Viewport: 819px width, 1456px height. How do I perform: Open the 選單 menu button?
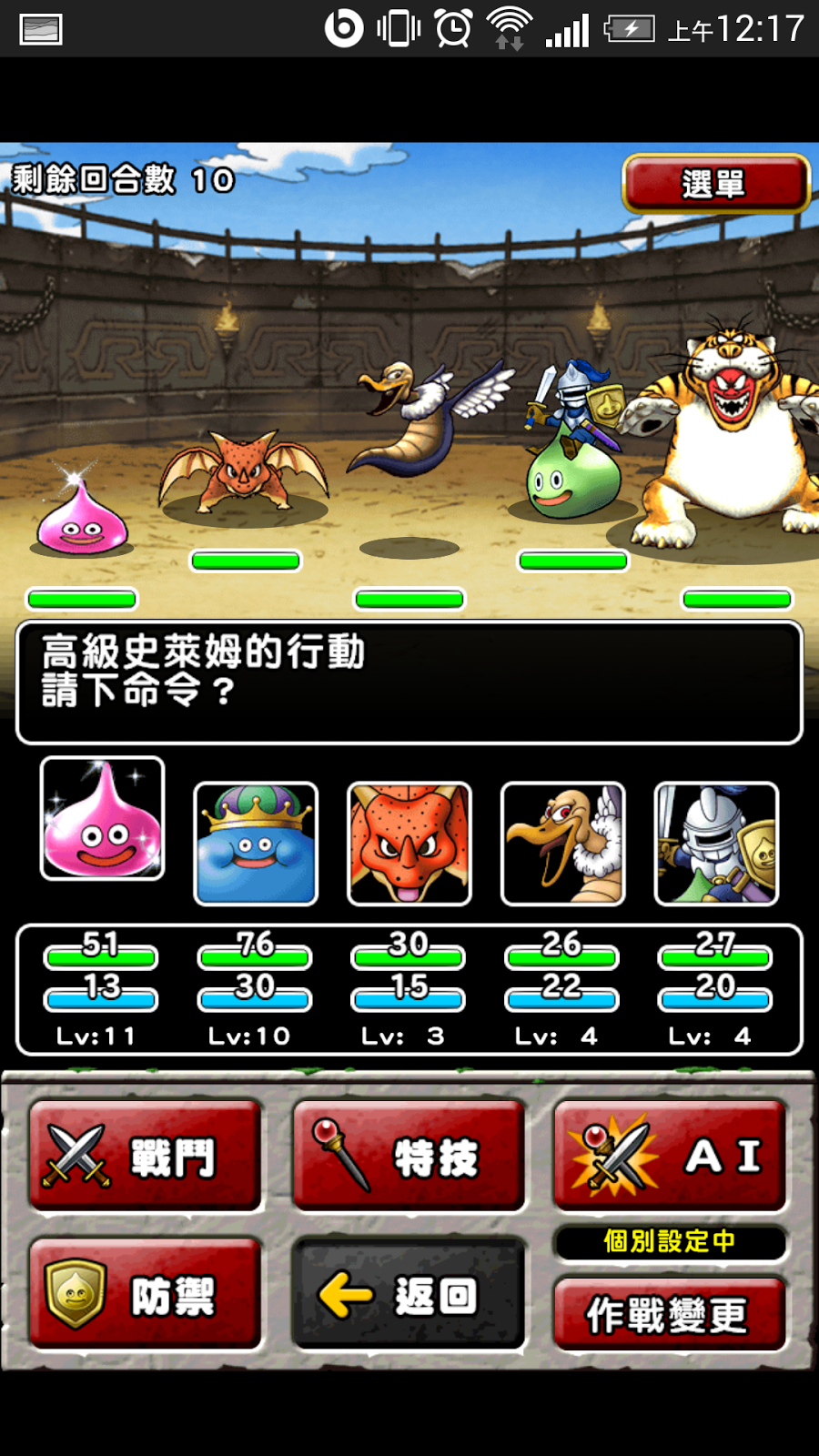715,184
